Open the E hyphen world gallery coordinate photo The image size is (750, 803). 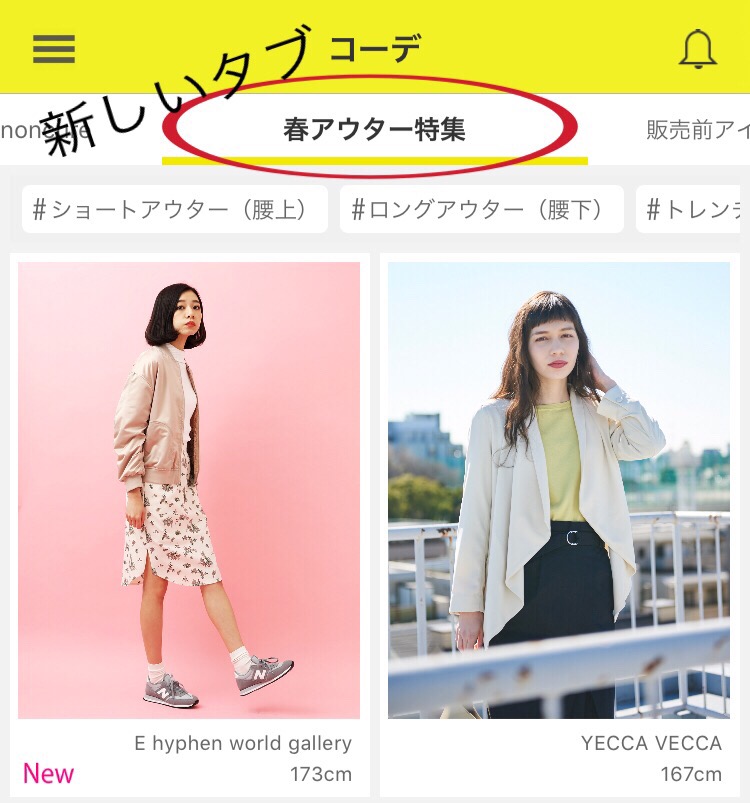pyautogui.click(x=187, y=490)
